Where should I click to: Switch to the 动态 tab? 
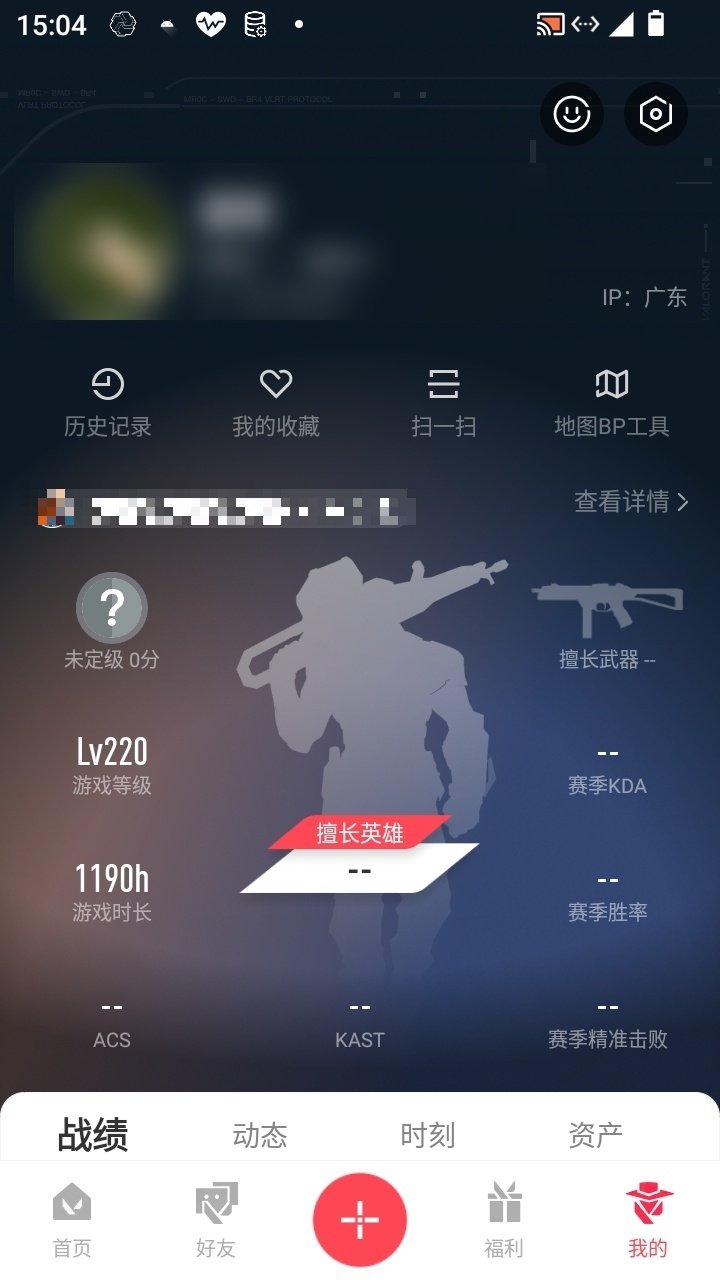click(260, 1135)
